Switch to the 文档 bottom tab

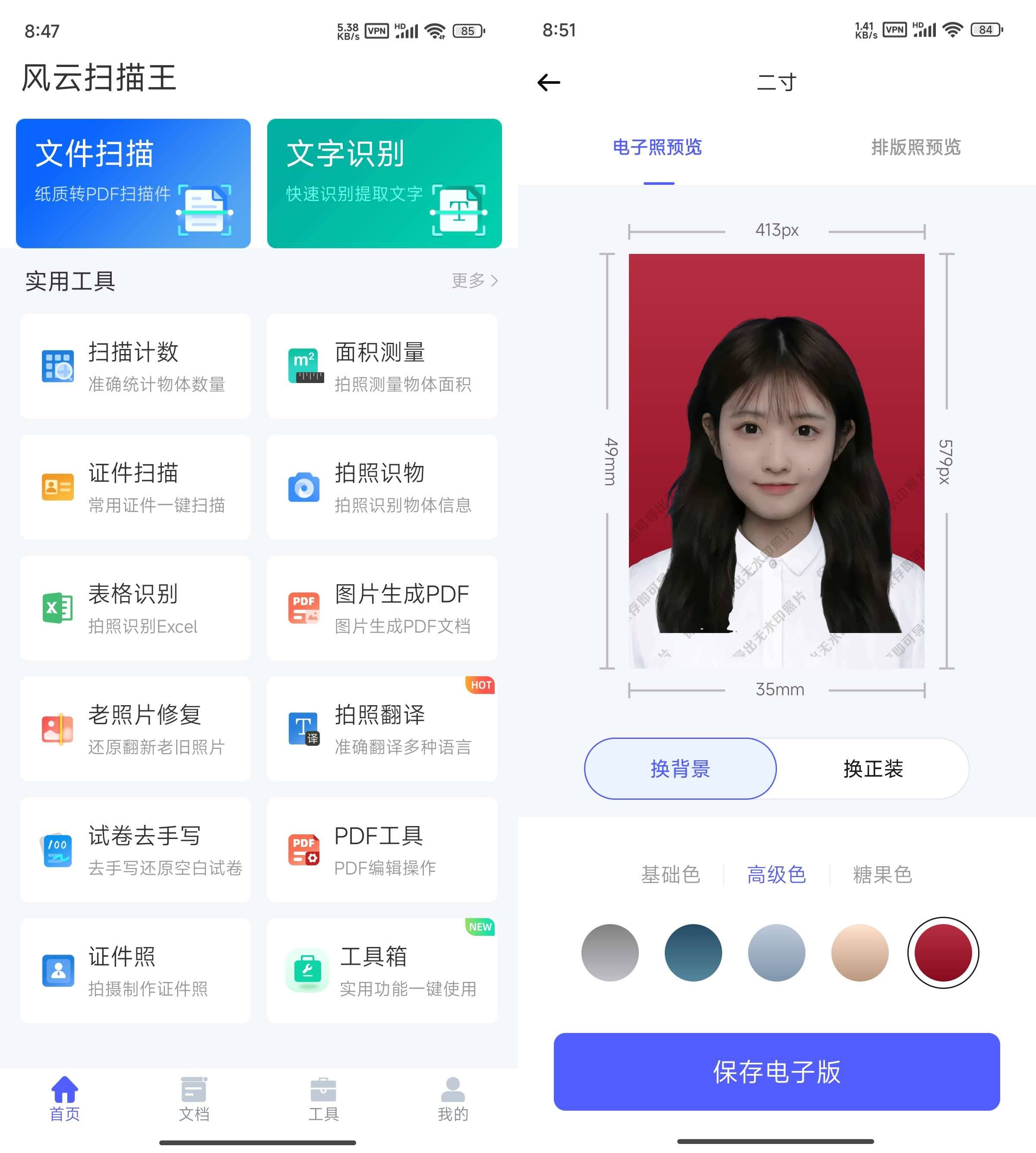point(194,1099)
